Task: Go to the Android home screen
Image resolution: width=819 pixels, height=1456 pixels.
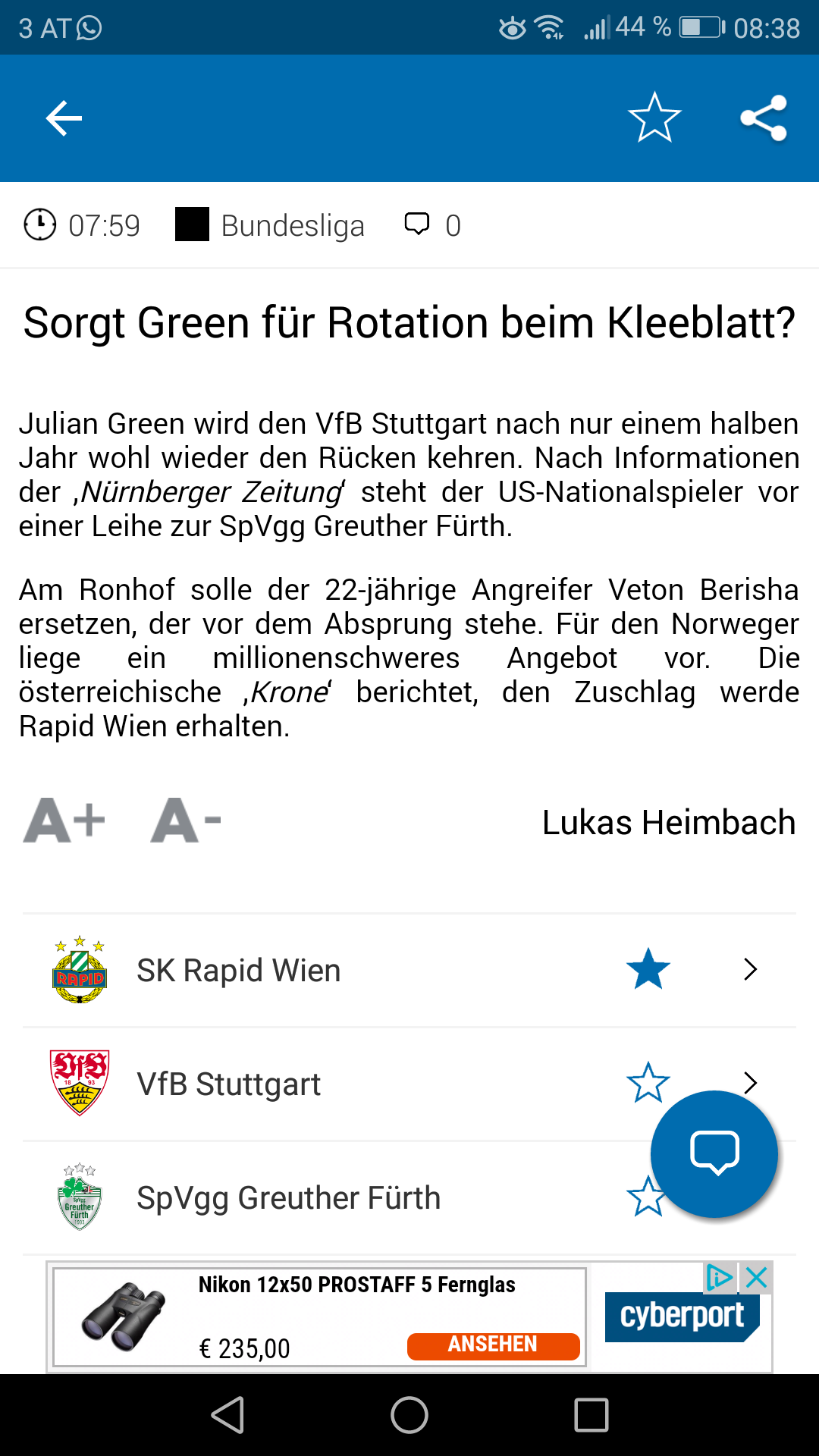Action: coord(409,1415)
